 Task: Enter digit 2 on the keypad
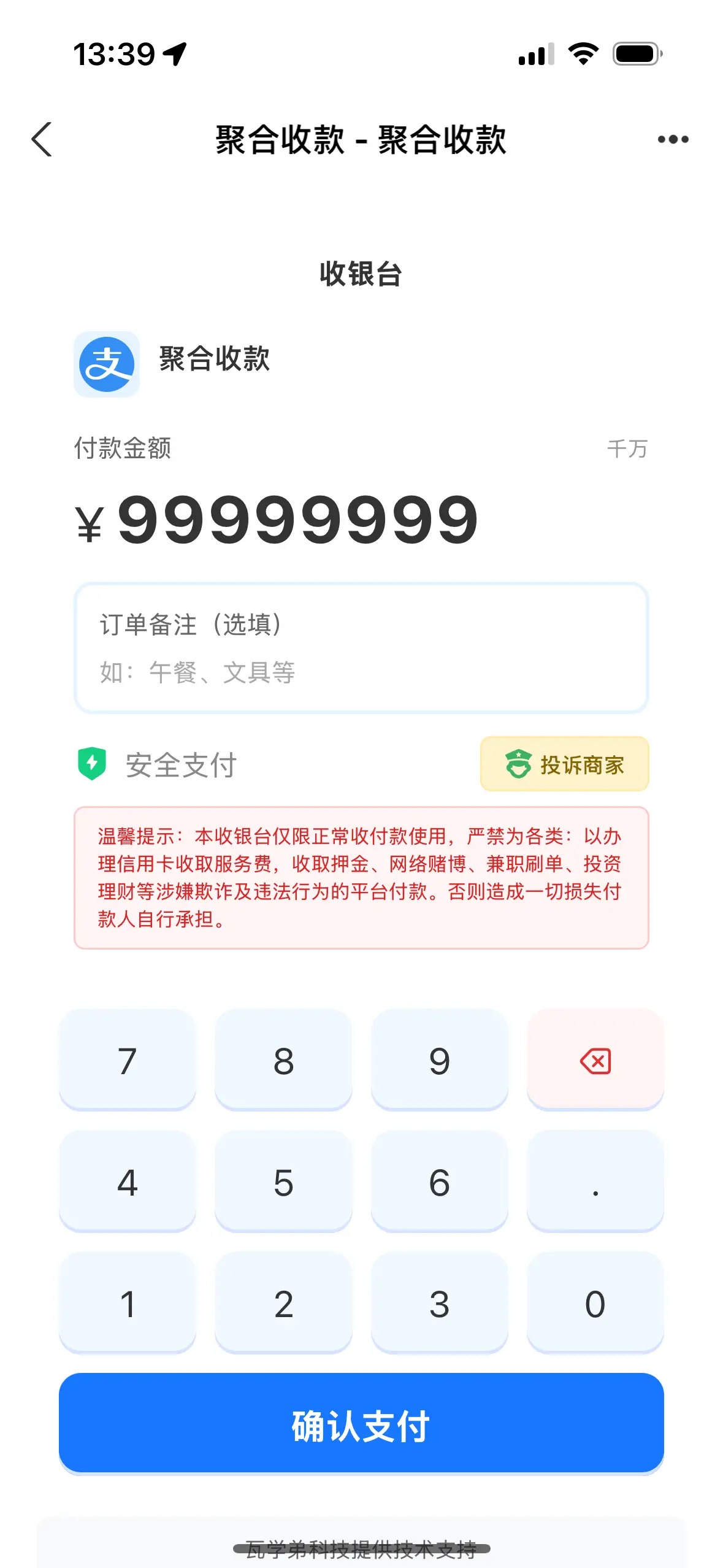[283, 1303]
